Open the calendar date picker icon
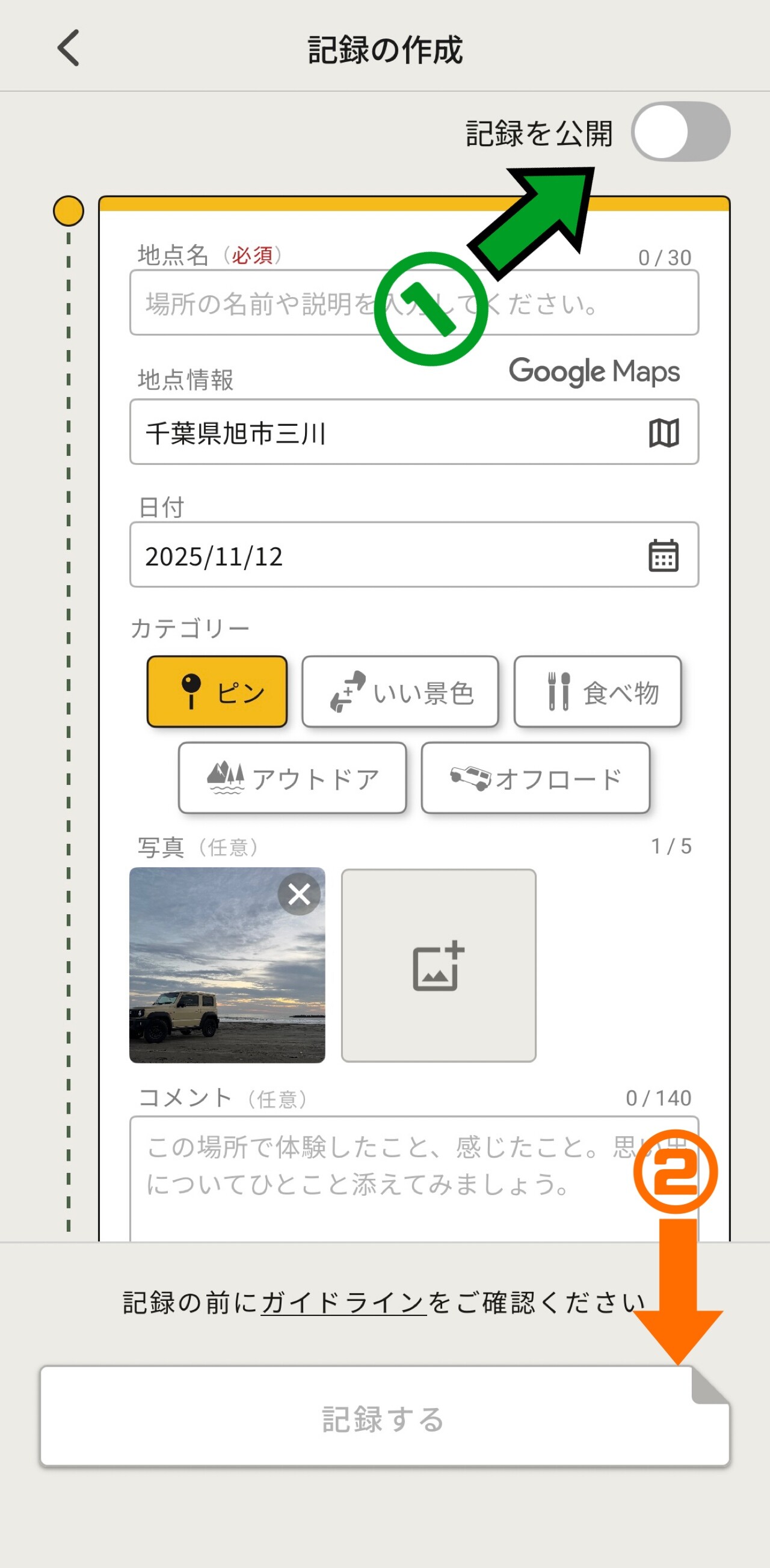The height and width of the screenshot is (1568, 770). tap(663, 555)
